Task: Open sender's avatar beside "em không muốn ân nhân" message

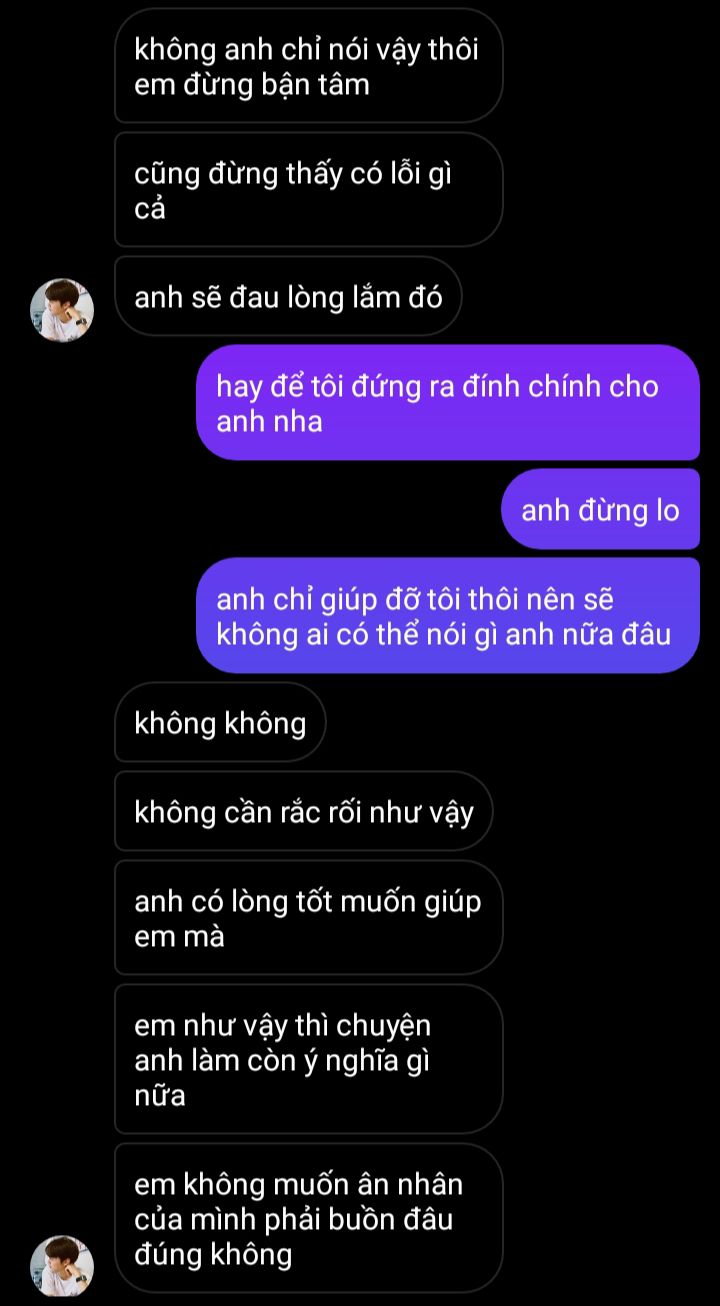Action: 62,1265
